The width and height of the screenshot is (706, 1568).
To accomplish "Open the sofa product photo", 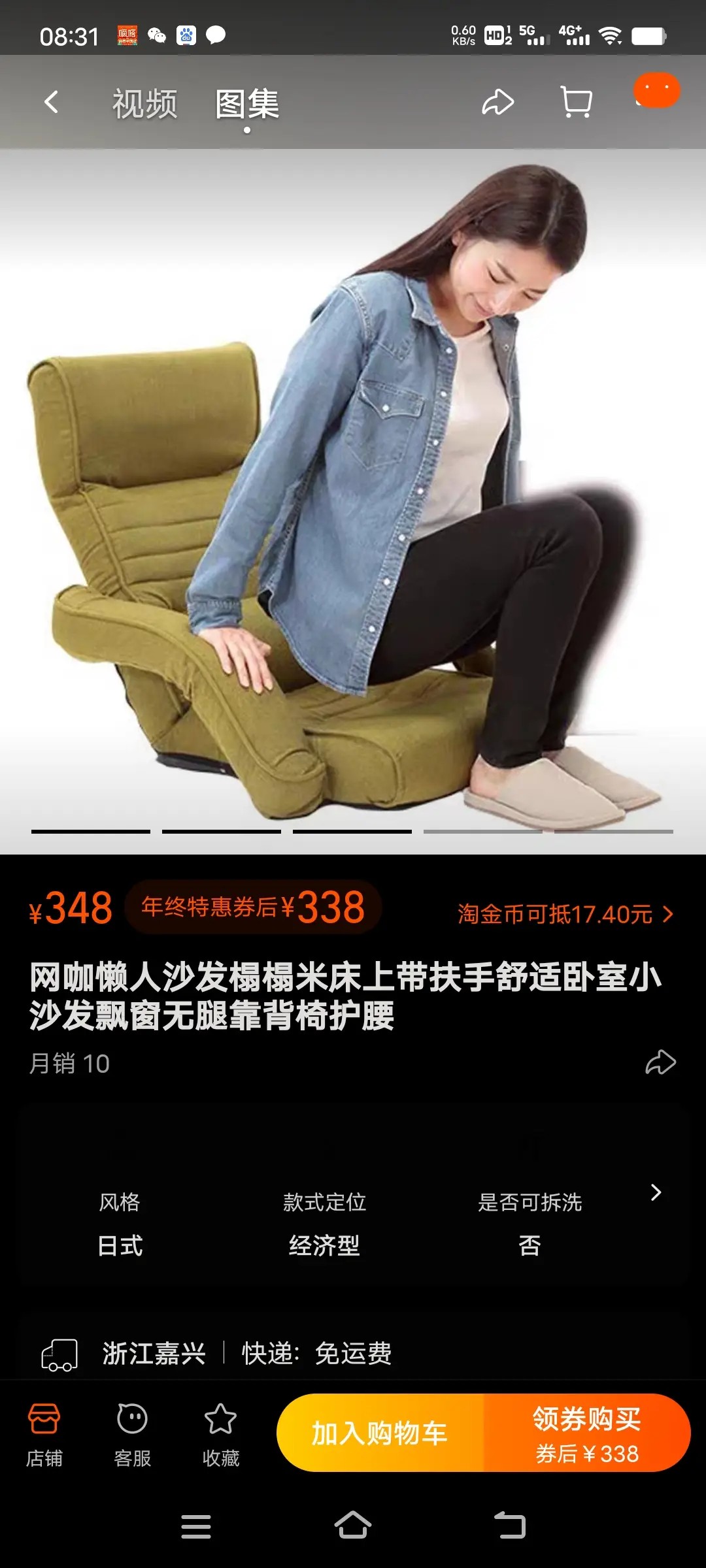I will coord(353,497).
